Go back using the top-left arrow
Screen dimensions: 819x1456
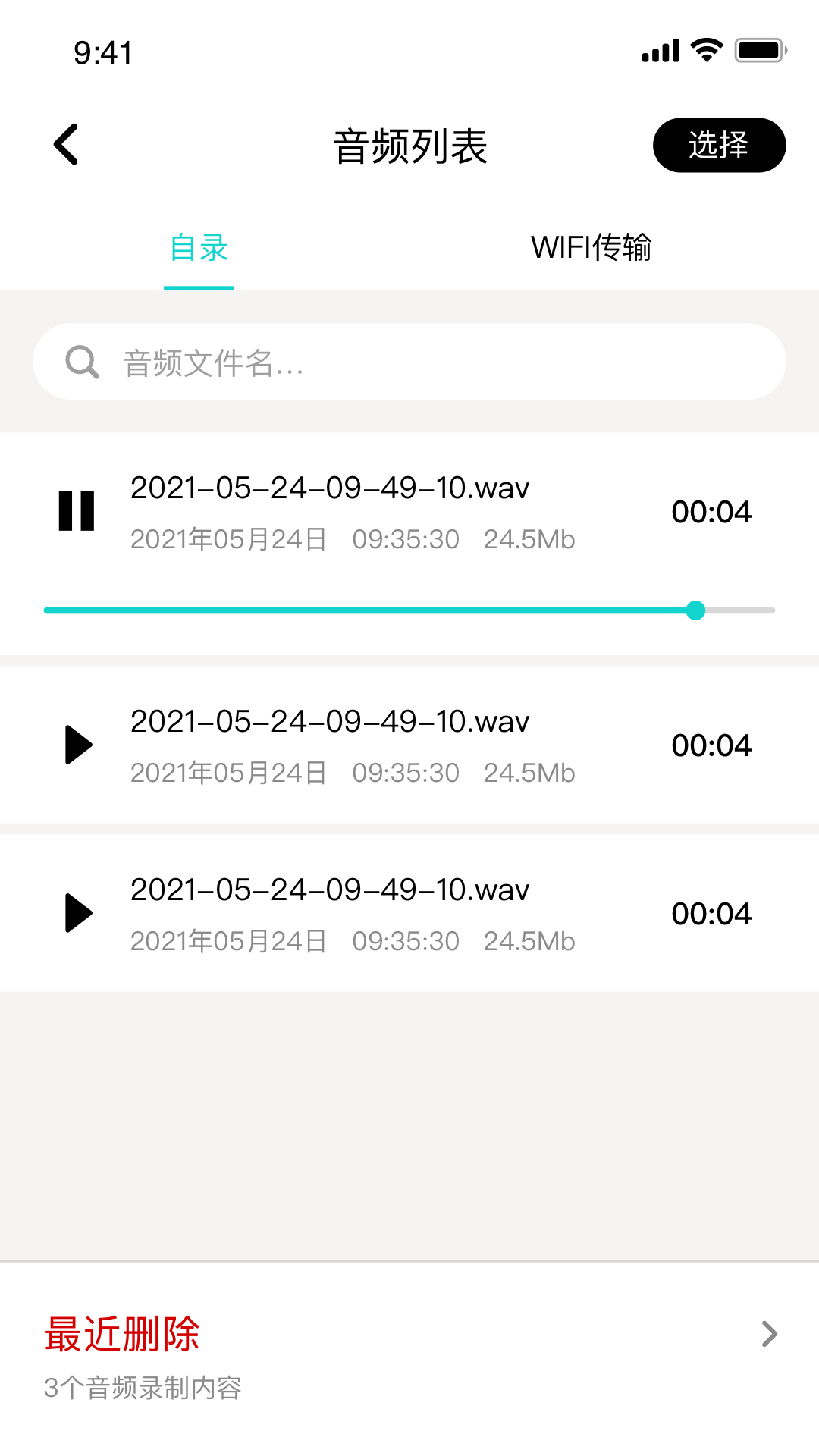click(x=66, y=144)
